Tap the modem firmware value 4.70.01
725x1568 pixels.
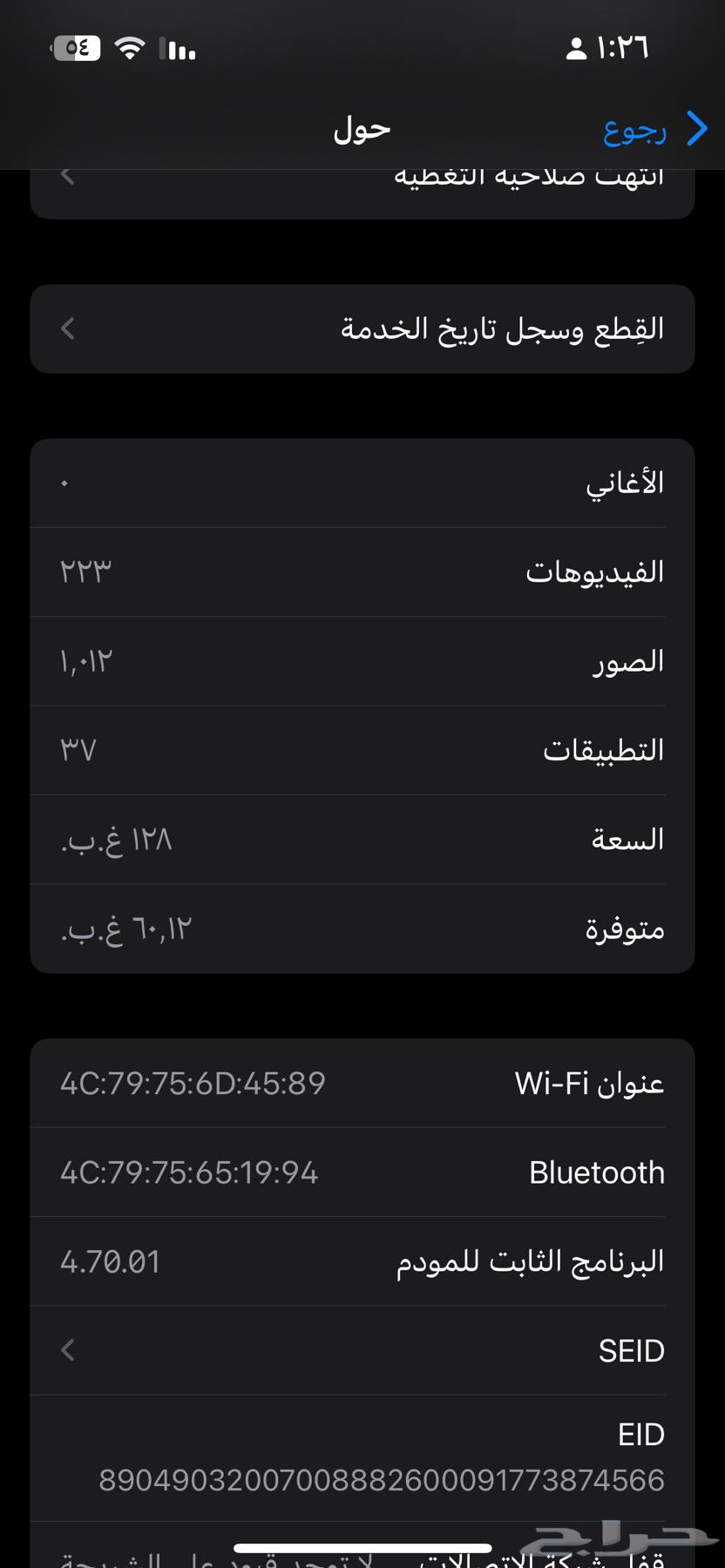111,1261
